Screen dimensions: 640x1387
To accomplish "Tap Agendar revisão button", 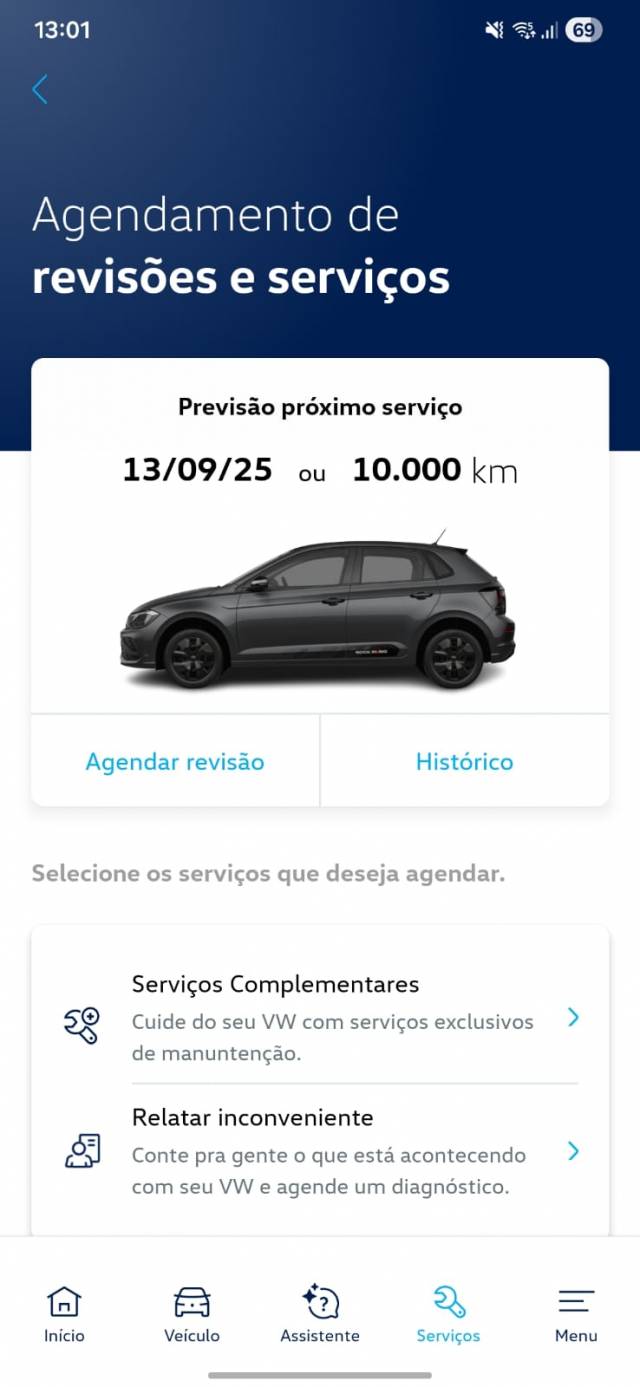I will pyautogui.click(x=175, y=761).
